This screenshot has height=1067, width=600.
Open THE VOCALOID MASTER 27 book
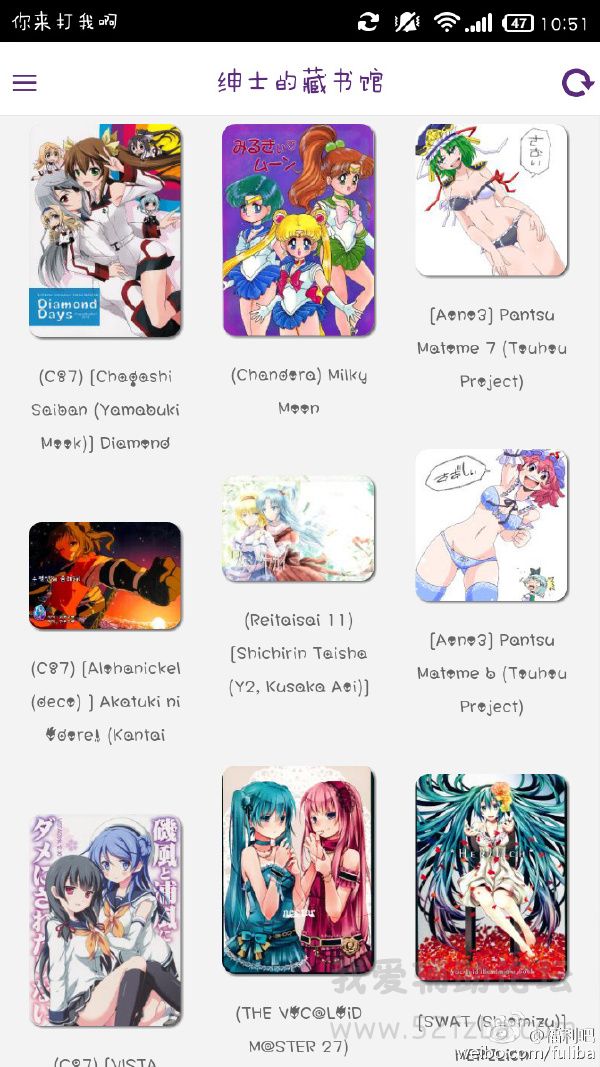(x=298, y=870)
